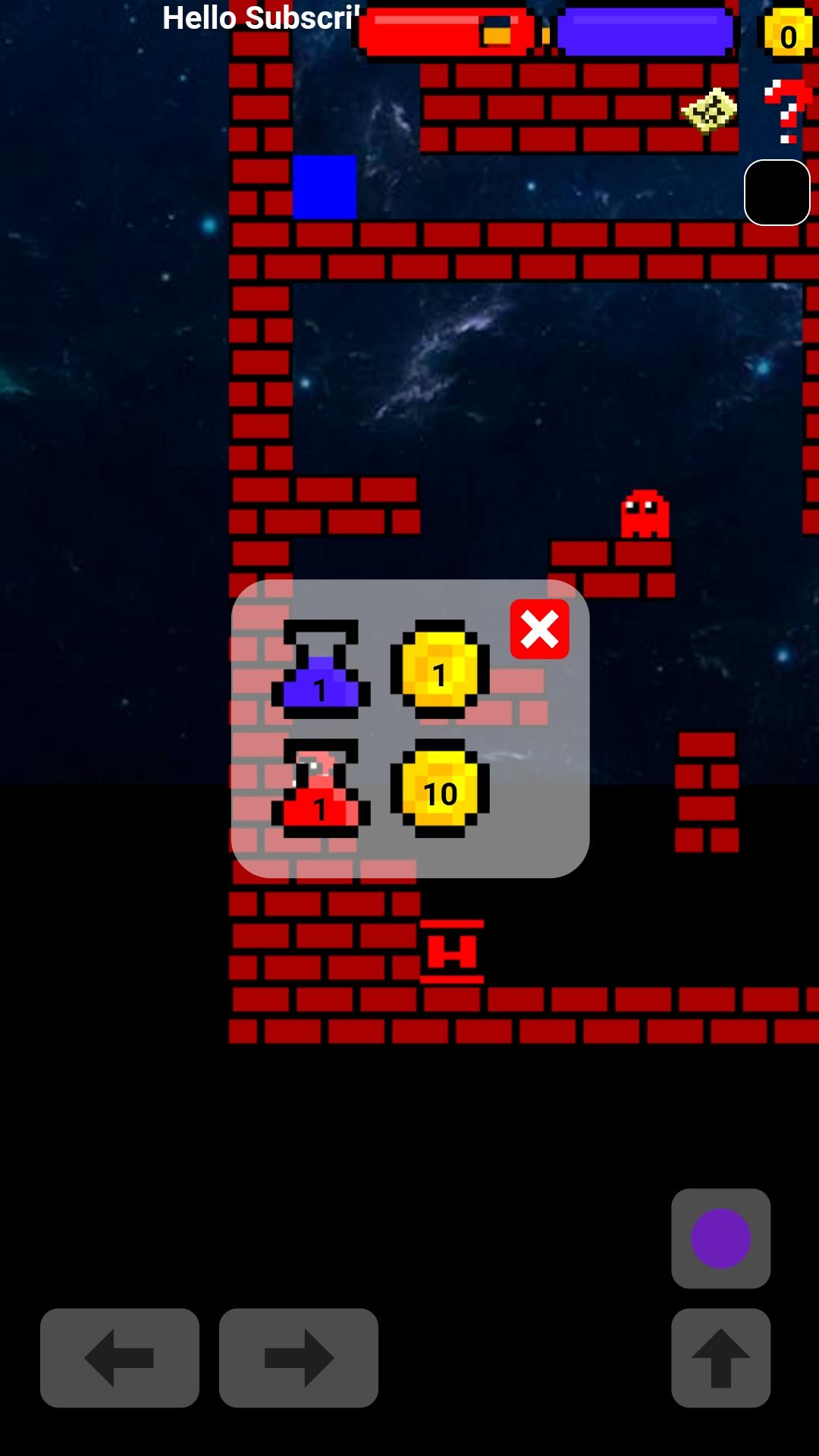Close the shop popup
This screenshot has width=819, height=1456.
[539, 629]
